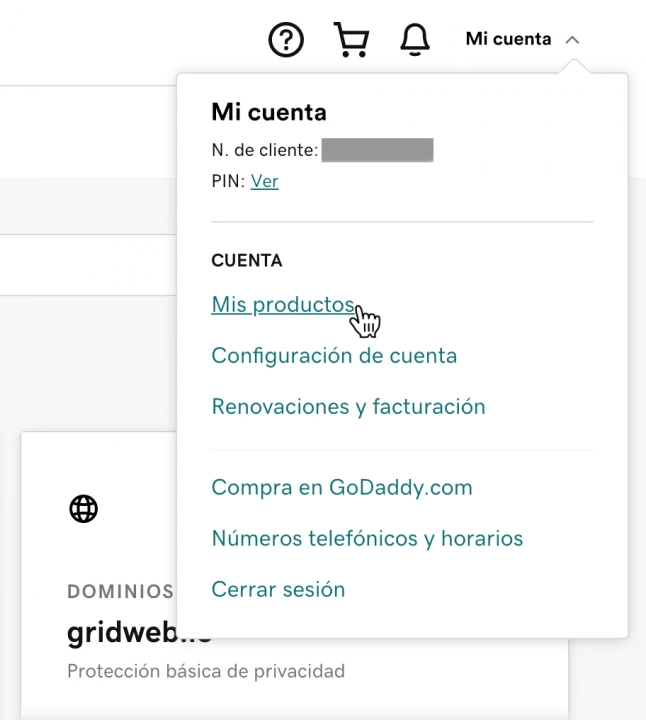Tap Cerrar sesión to log out

click(x=278, y=589)
